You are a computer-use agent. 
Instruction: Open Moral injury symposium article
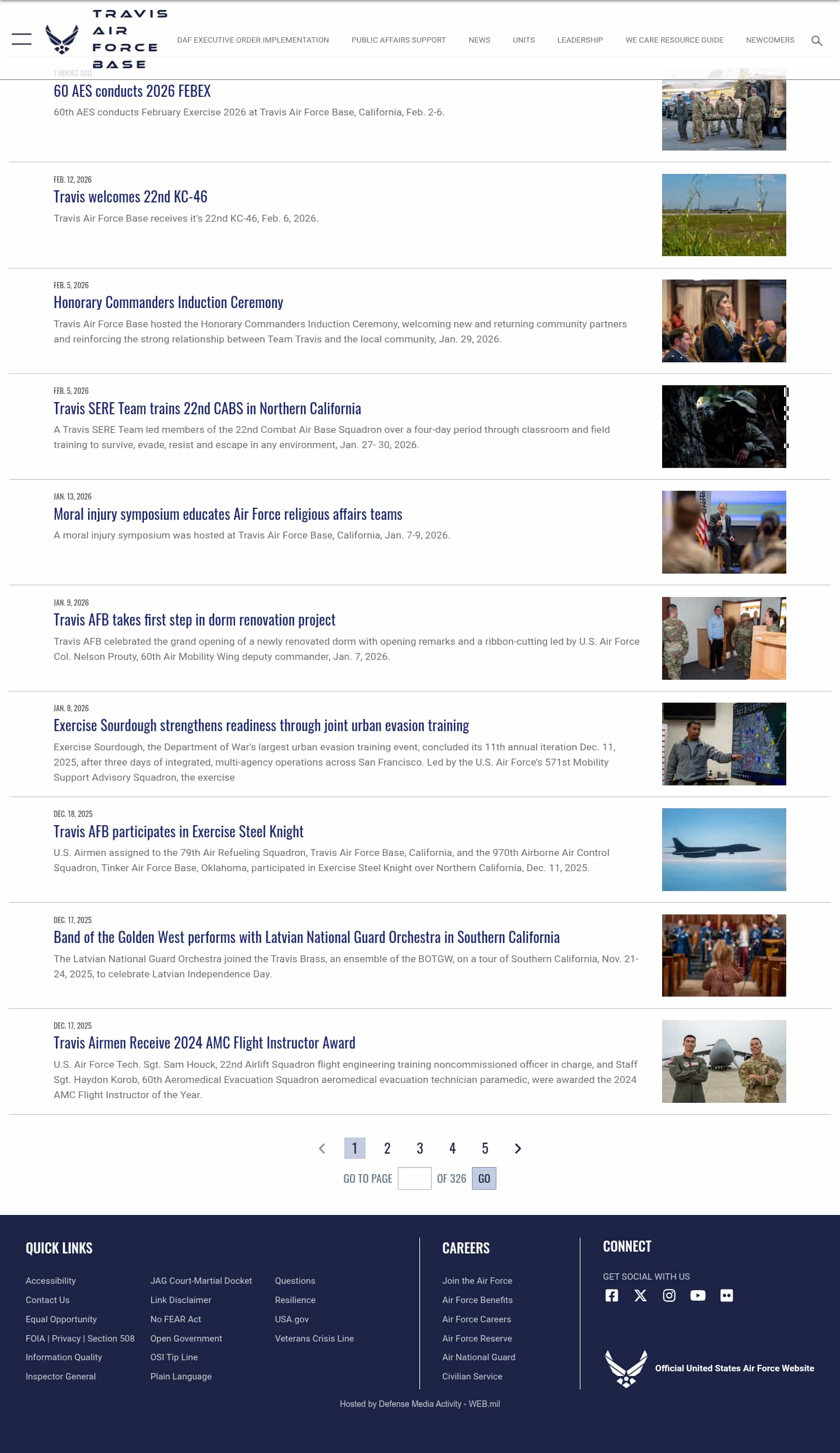[x=228, y=515]
